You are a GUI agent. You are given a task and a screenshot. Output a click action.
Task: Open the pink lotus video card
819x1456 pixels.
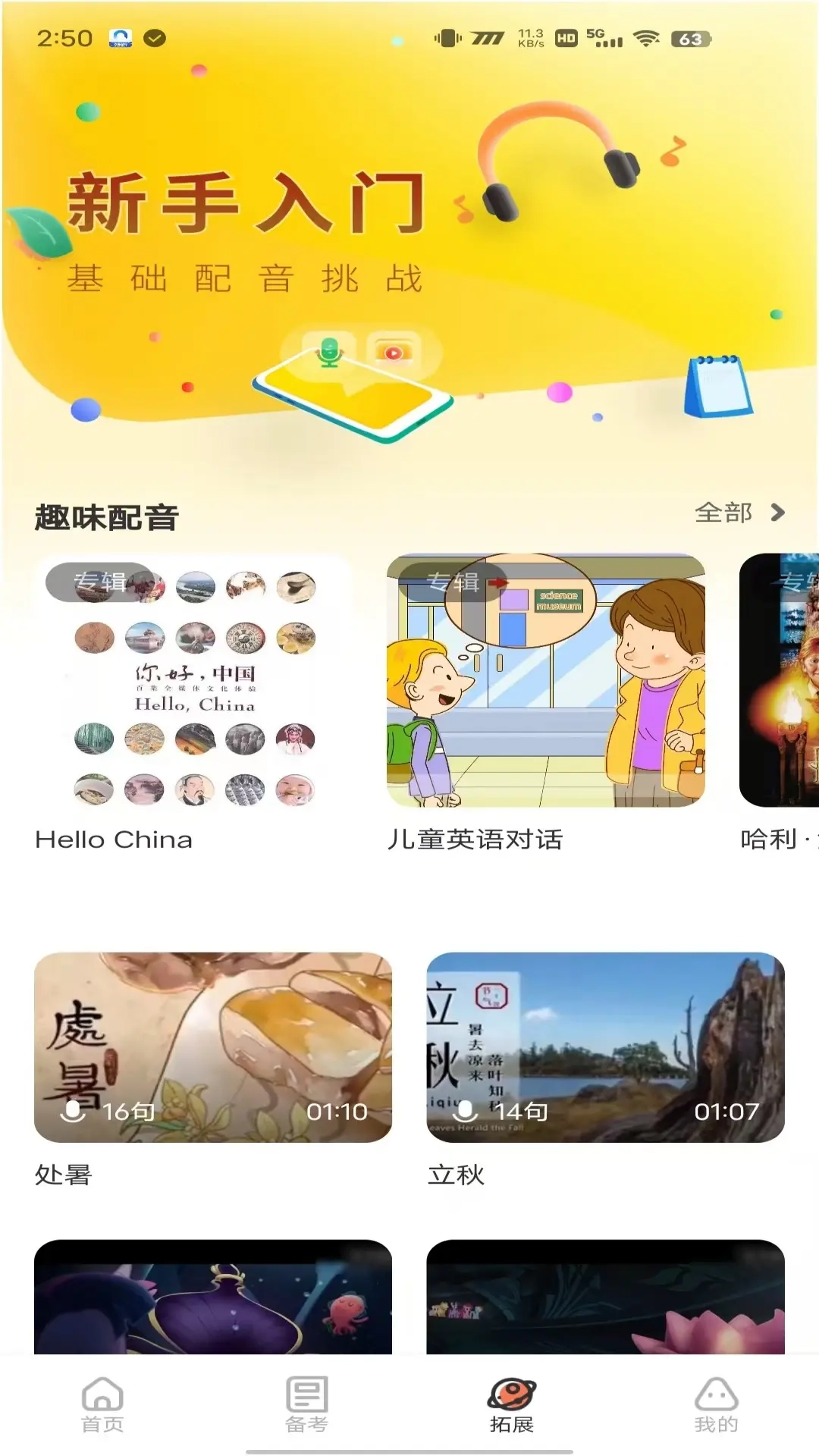tap(605, 1298)
